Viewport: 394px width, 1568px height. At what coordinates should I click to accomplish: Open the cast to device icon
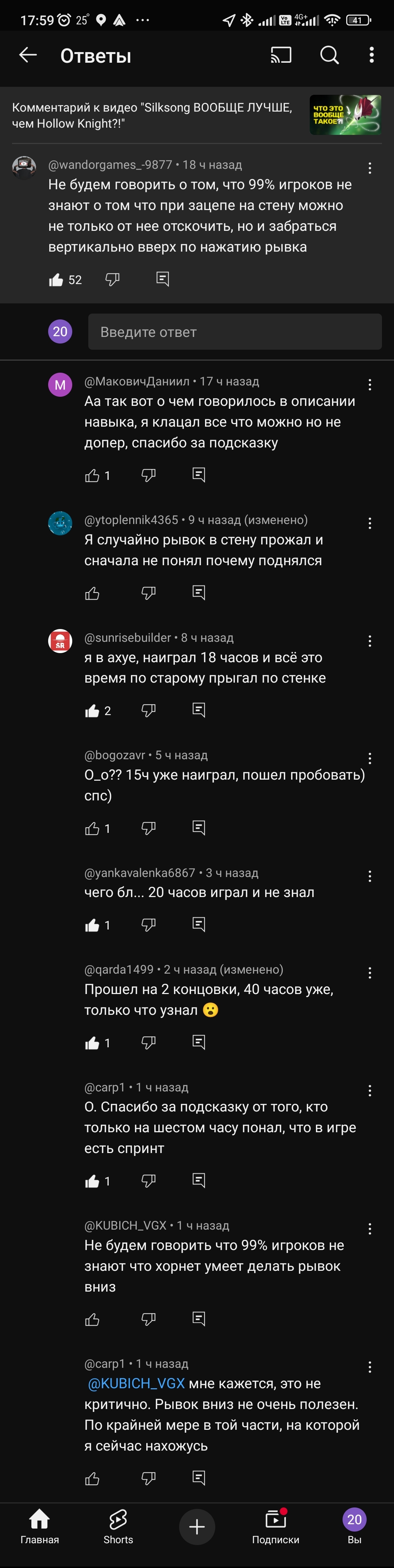pos(281,55)
